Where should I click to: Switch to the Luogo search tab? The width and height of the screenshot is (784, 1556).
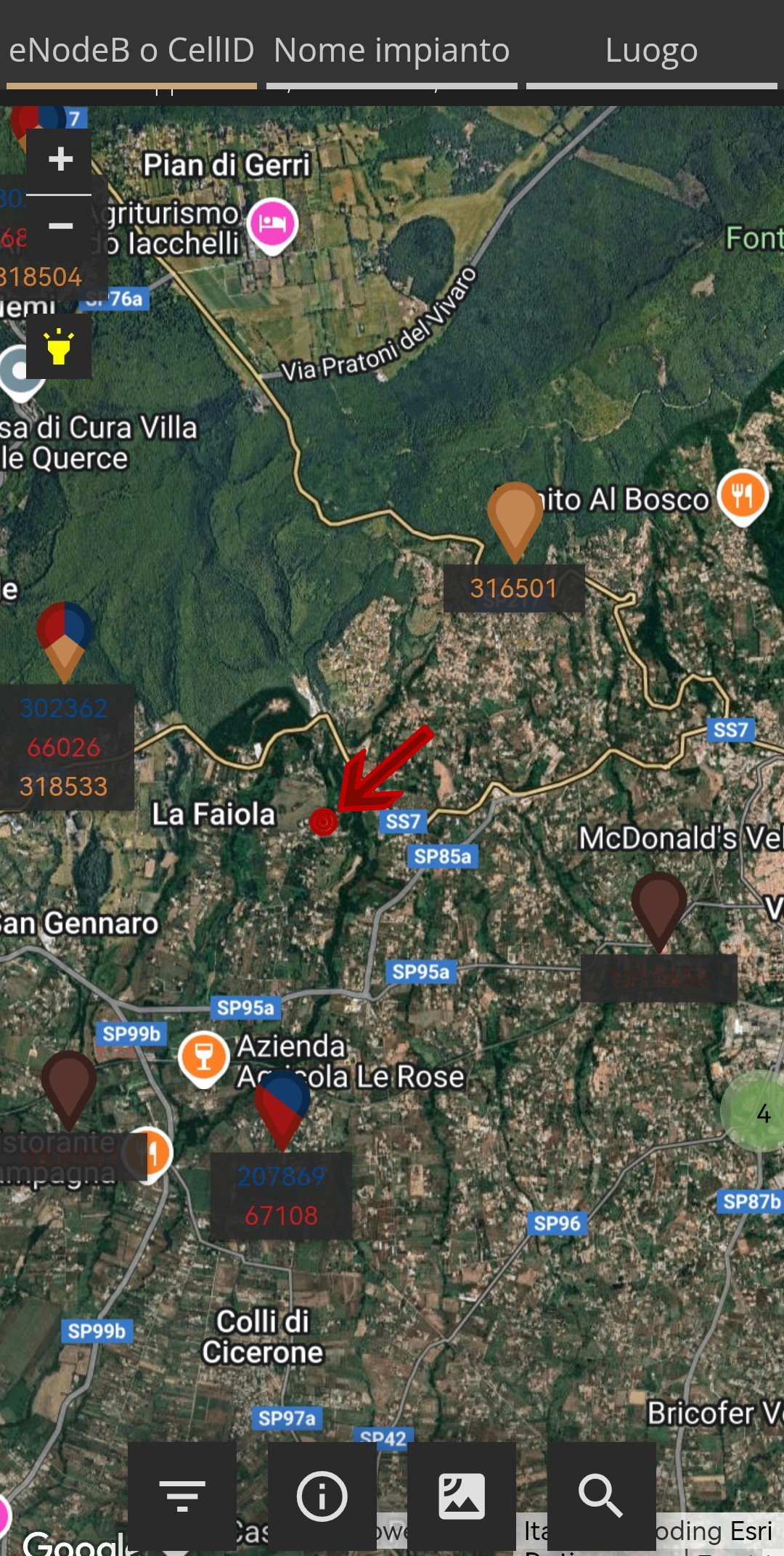pyautogui.click(x=651, y=51)
